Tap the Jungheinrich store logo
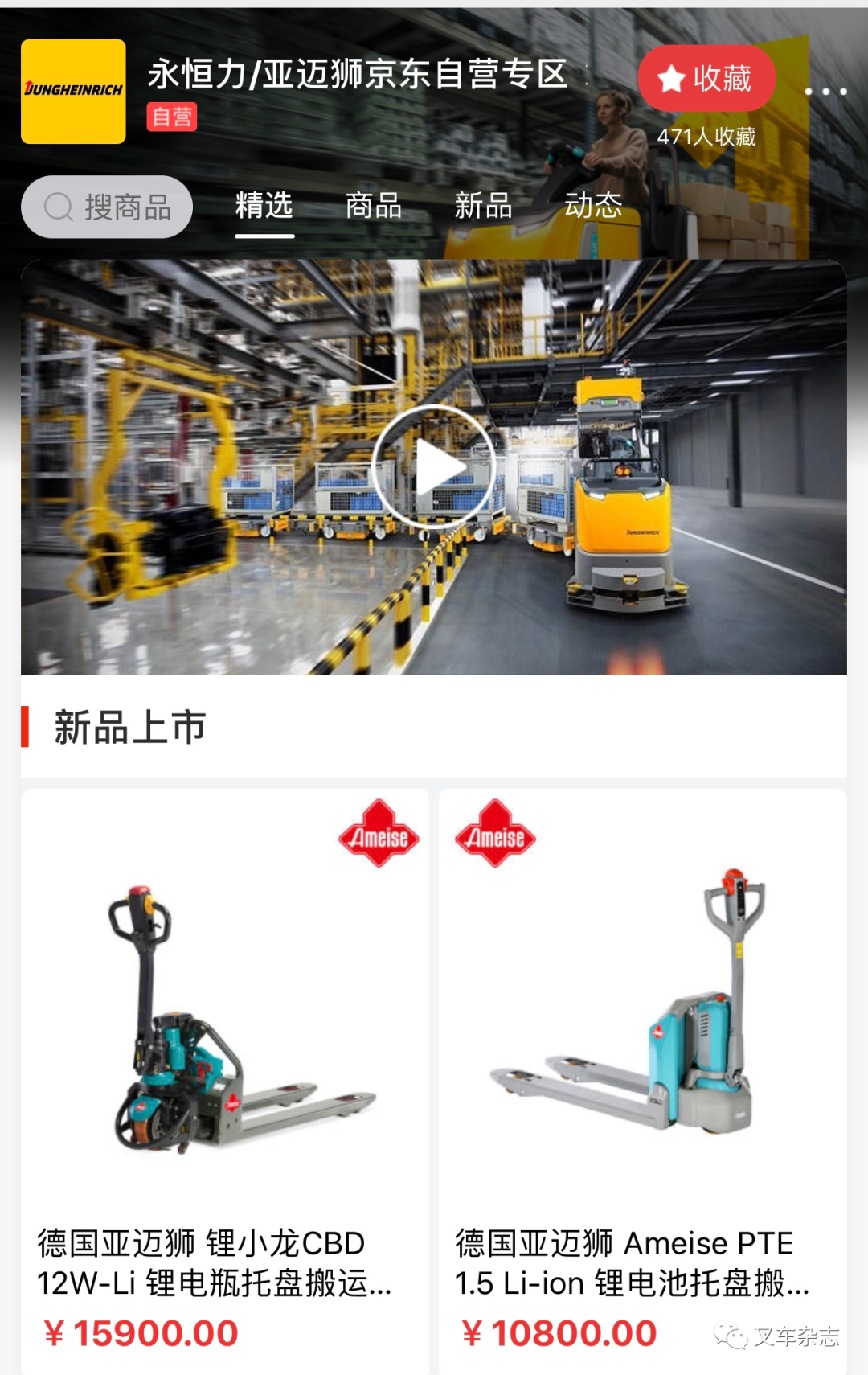The height and width of the screenshot is (1375, 868). coord(73,91)
